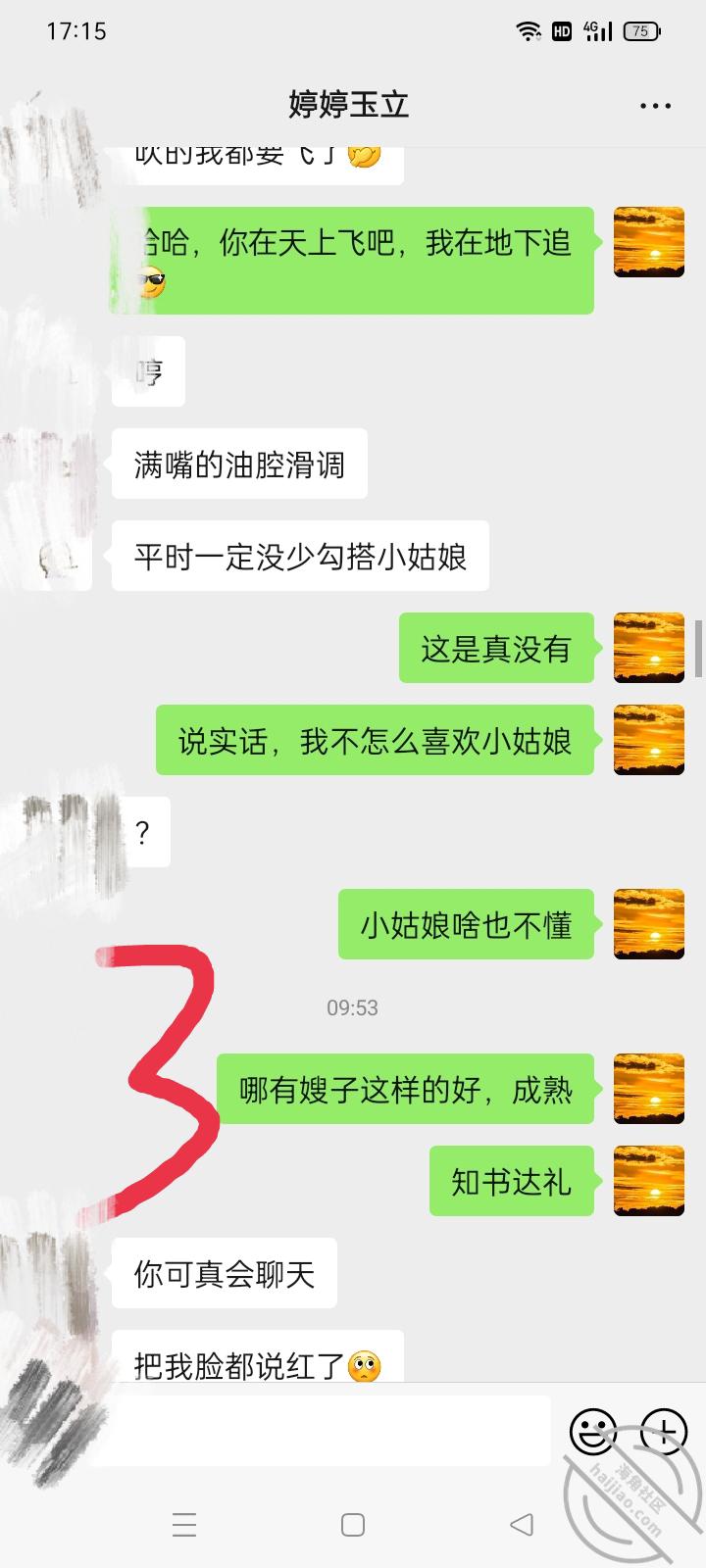Go to the system home screen
The height and width of the screenshot is (1568, 706).
[353, 1524]
